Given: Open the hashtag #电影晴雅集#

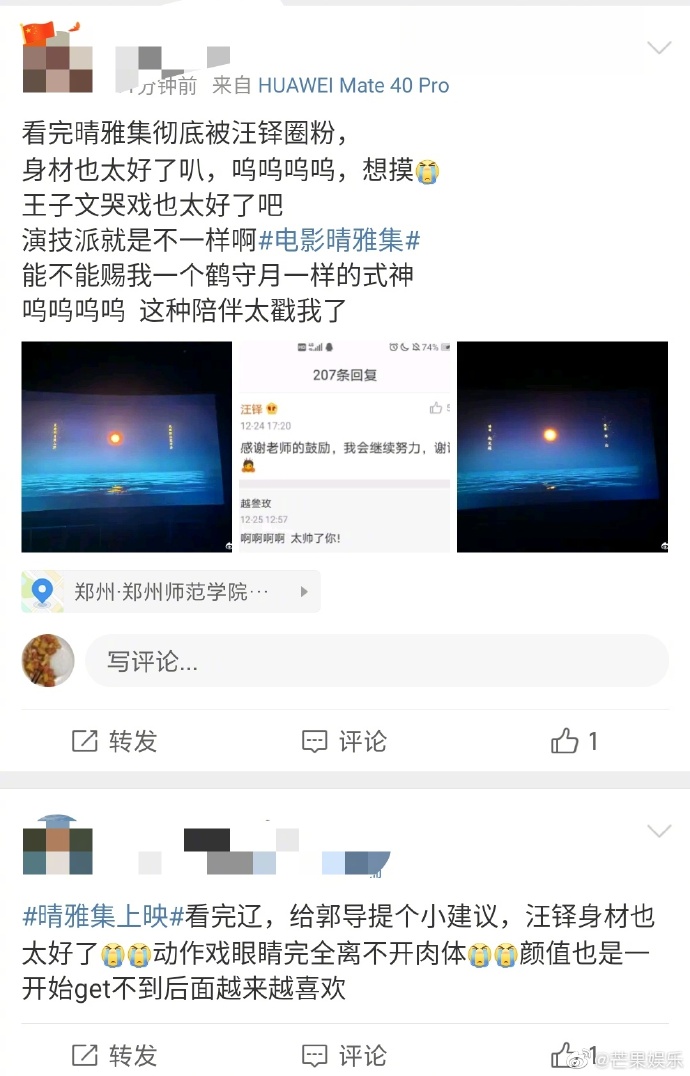Looking at the screenshot, I should (x=339, y=241).
